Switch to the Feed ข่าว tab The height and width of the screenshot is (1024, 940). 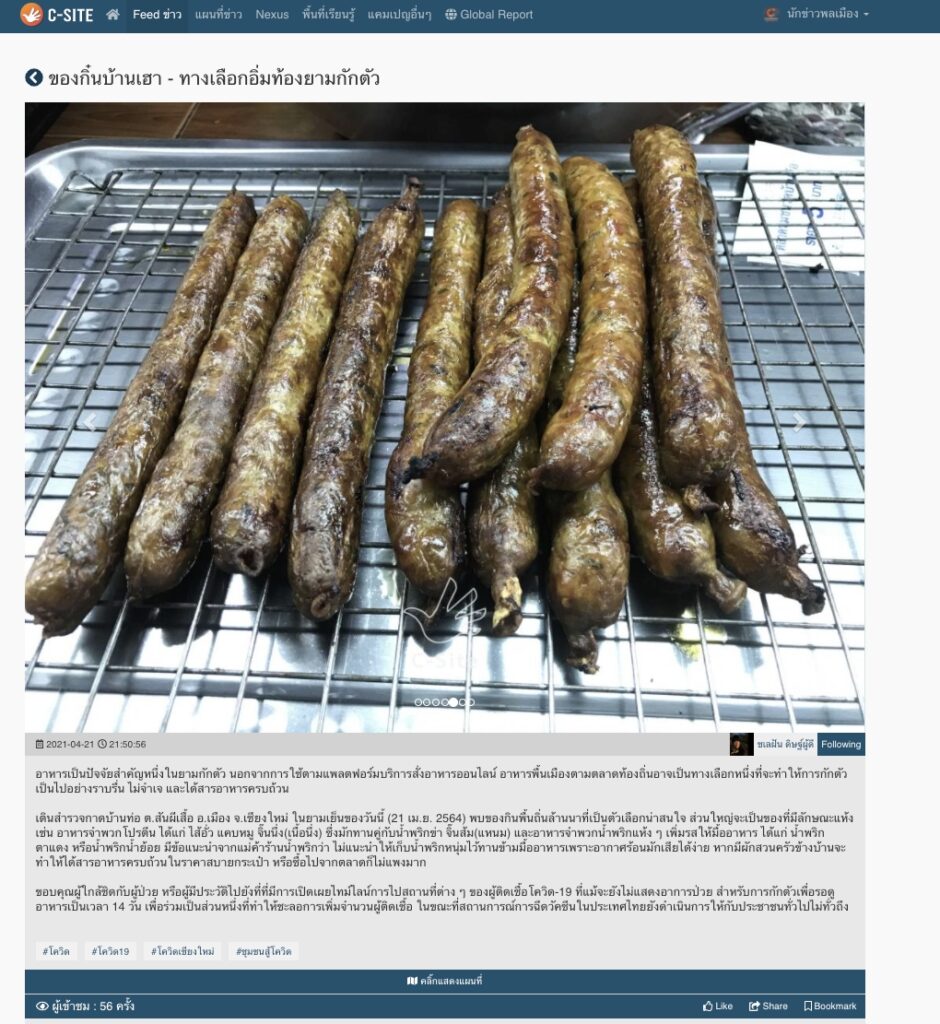(157, 15)
